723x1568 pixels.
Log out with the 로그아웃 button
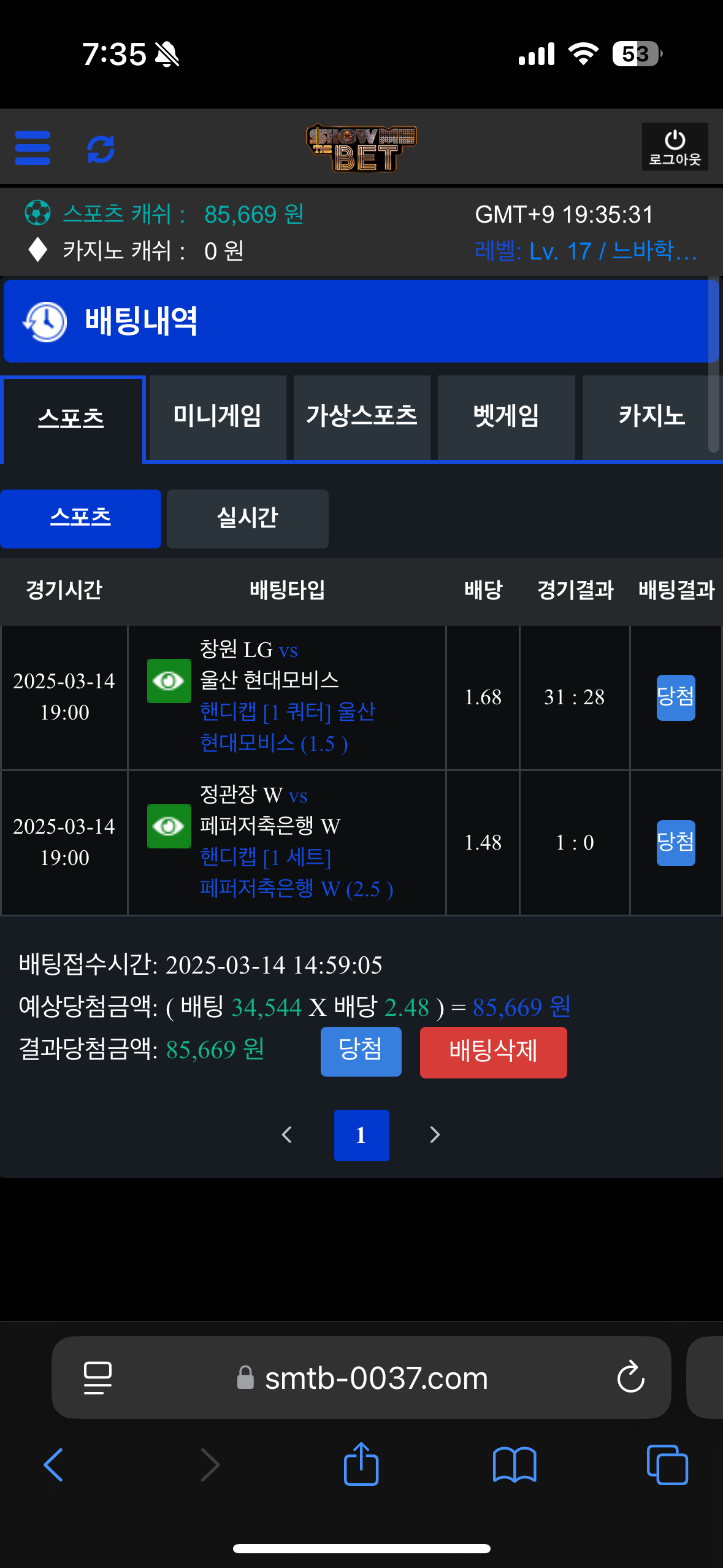pyautogui.click(x=675, y=147)
